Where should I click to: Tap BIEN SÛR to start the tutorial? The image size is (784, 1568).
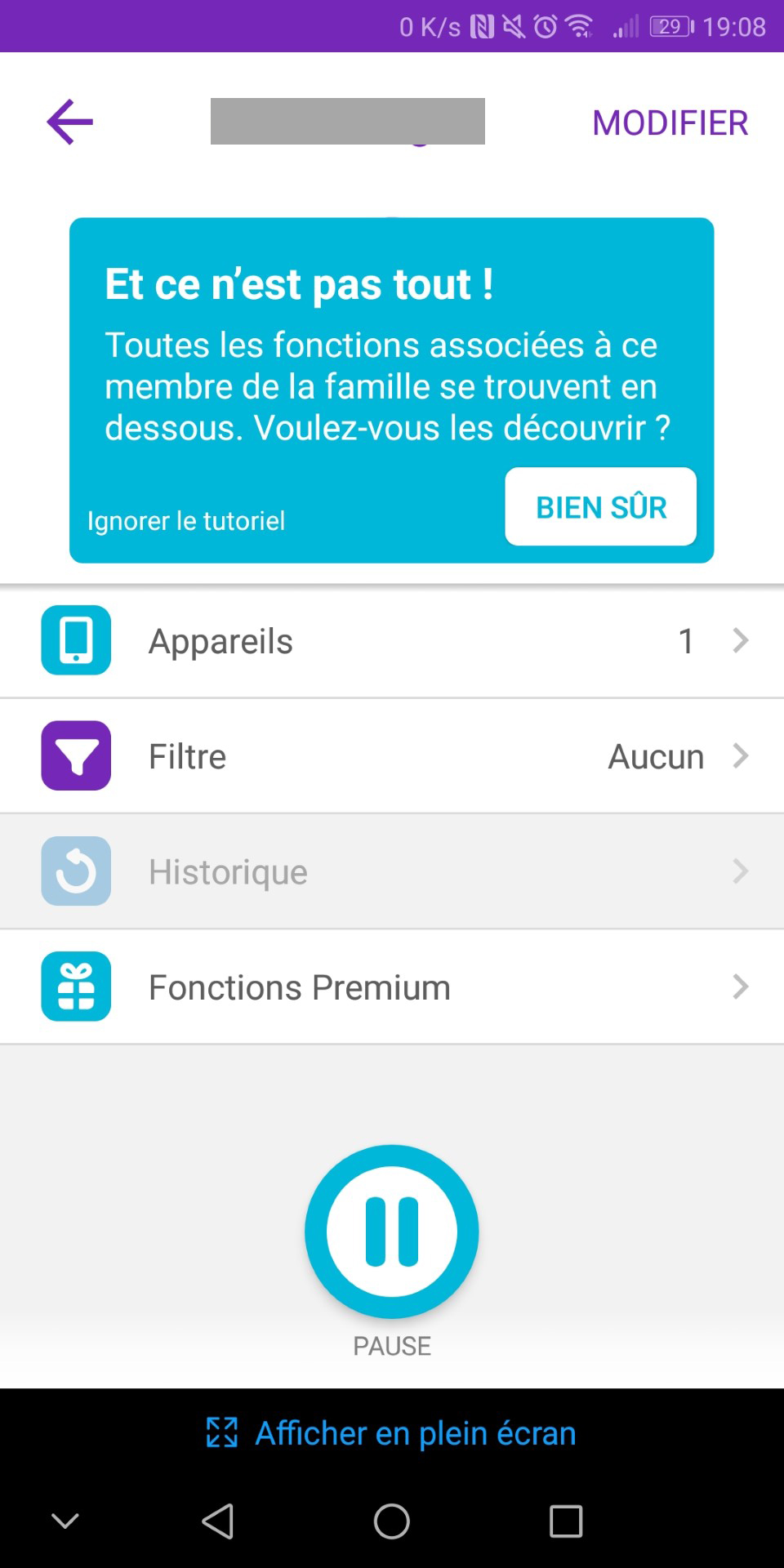coord(601,507)
